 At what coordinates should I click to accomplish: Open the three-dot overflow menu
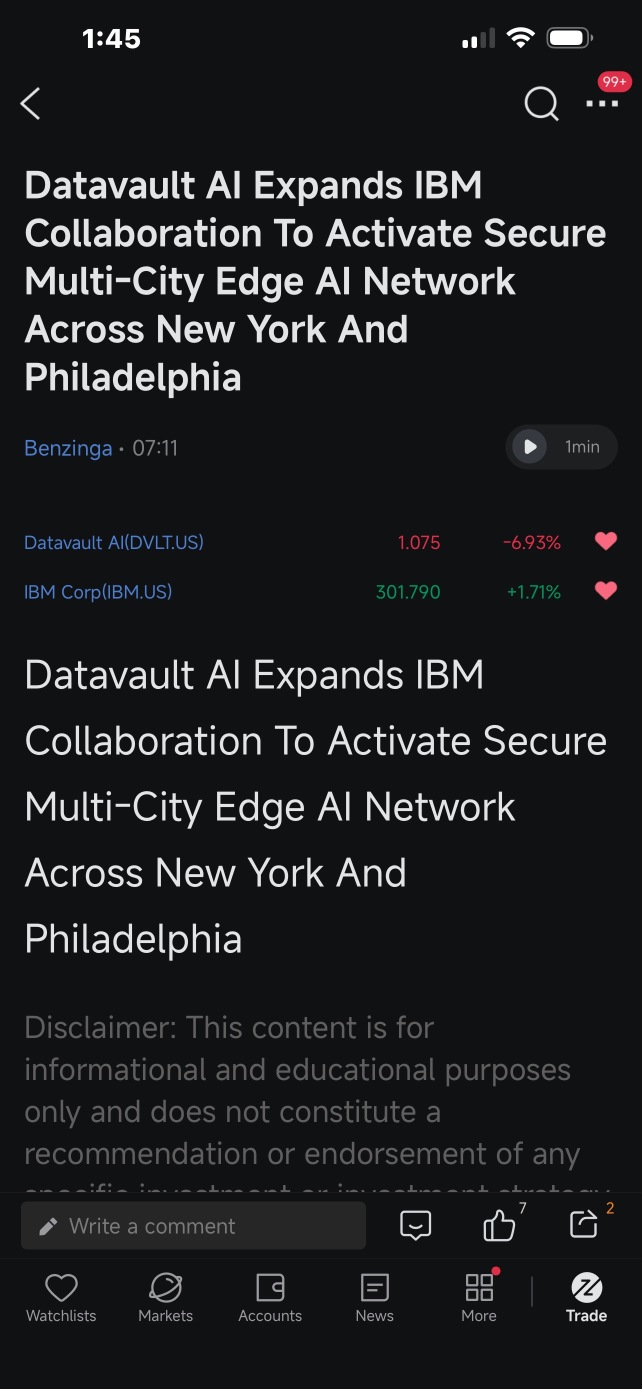[602, 103]
